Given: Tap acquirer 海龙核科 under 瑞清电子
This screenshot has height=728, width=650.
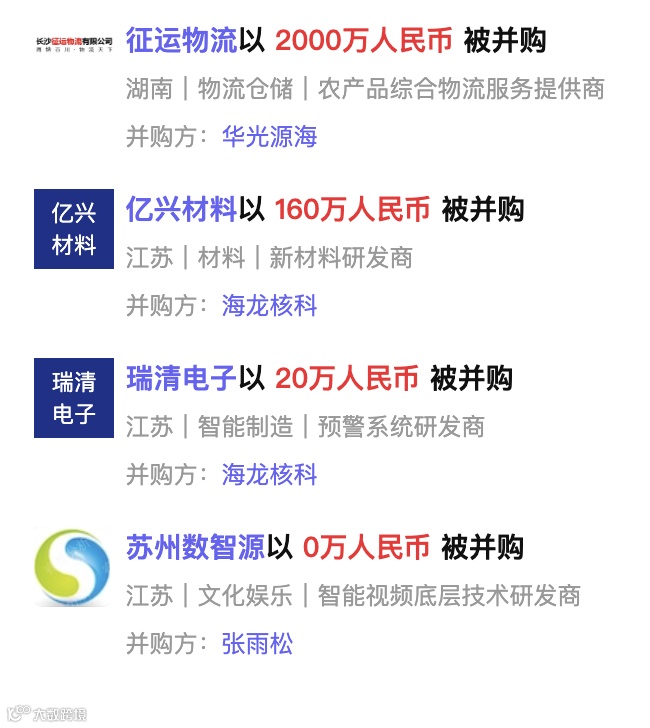Looking at the screenshot, I should 269,475.
